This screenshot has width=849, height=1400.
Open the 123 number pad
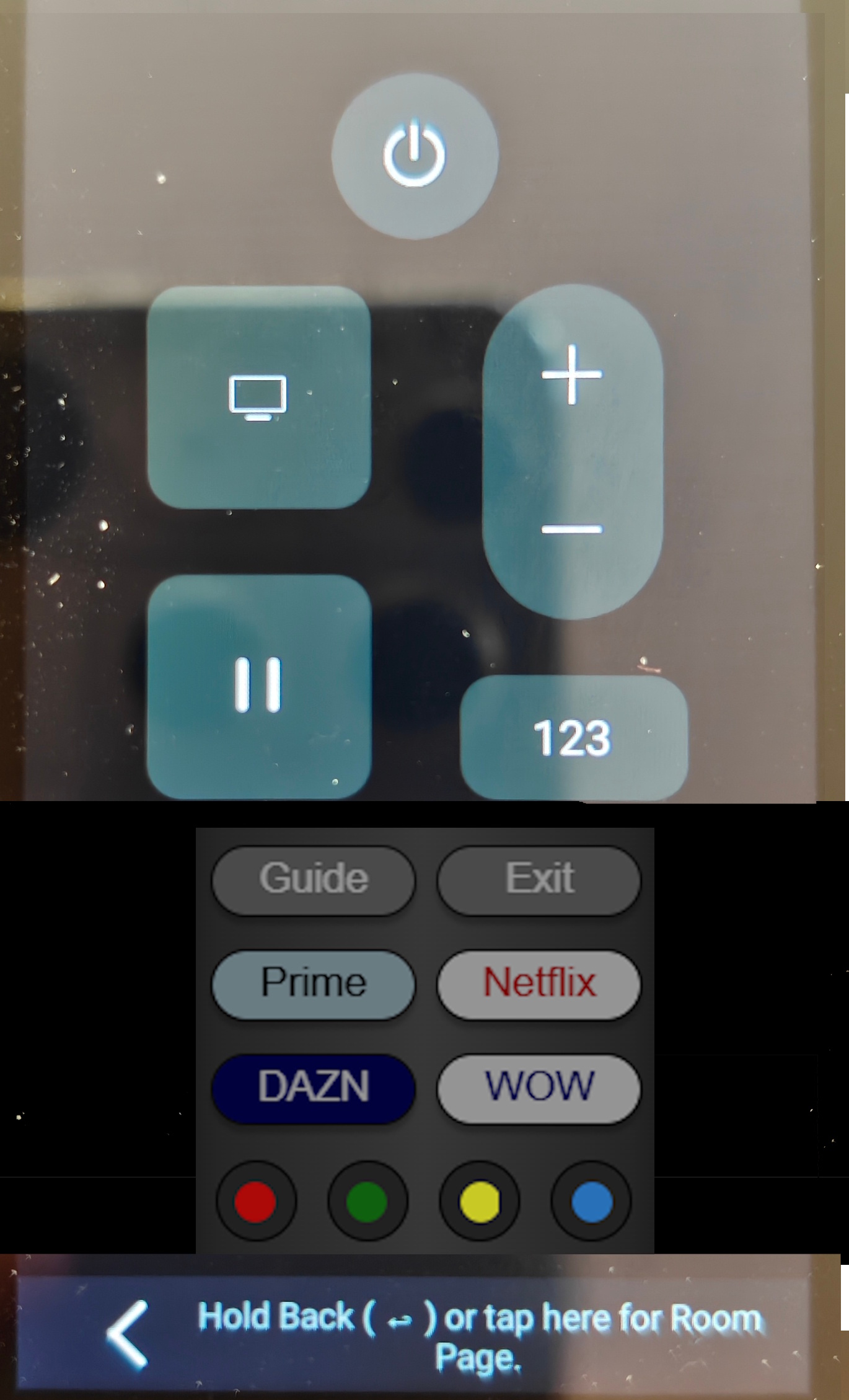(x=573, y=738)
